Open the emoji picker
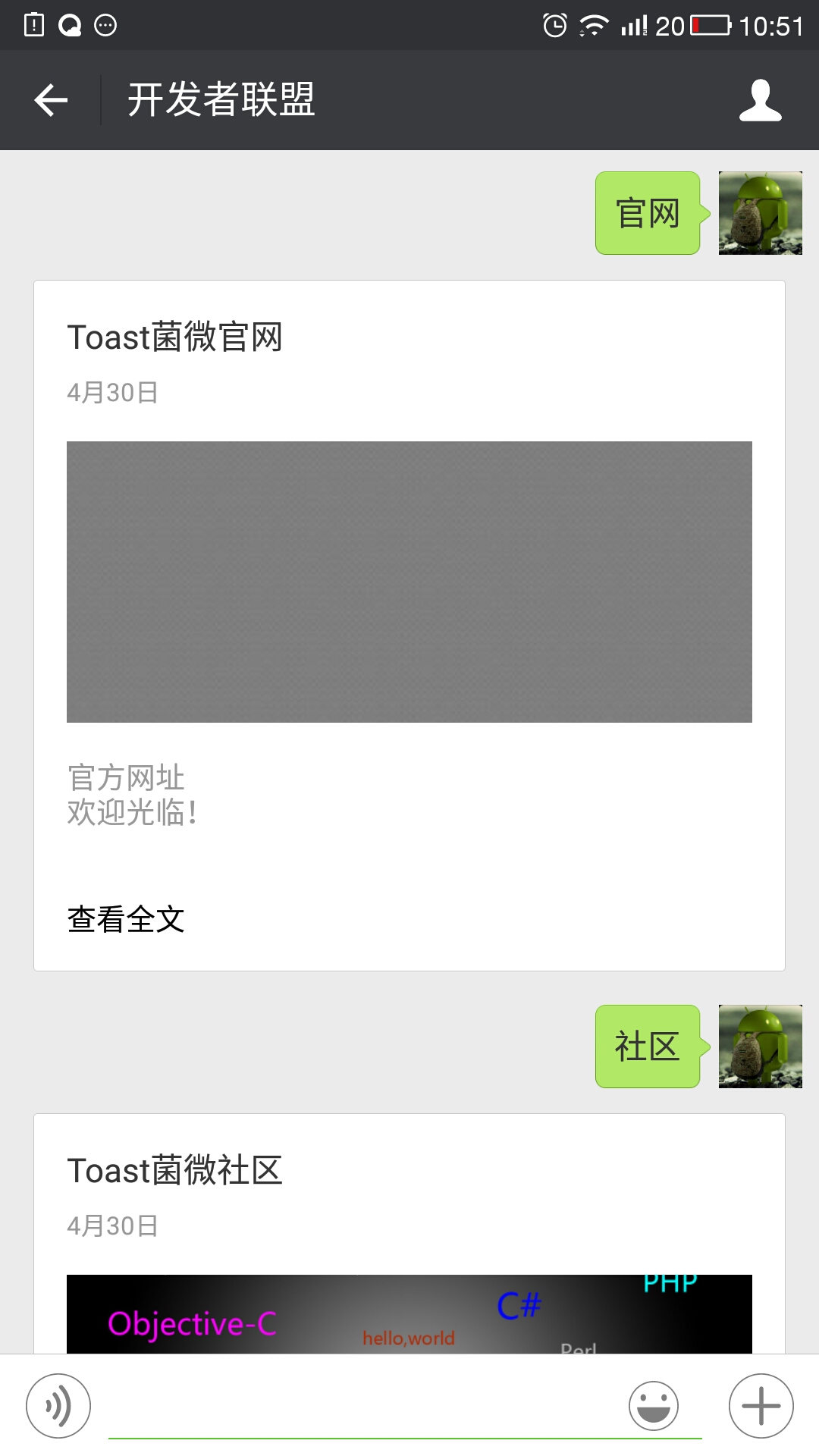The image size is (819, 1456). (x=653, y=1405)
